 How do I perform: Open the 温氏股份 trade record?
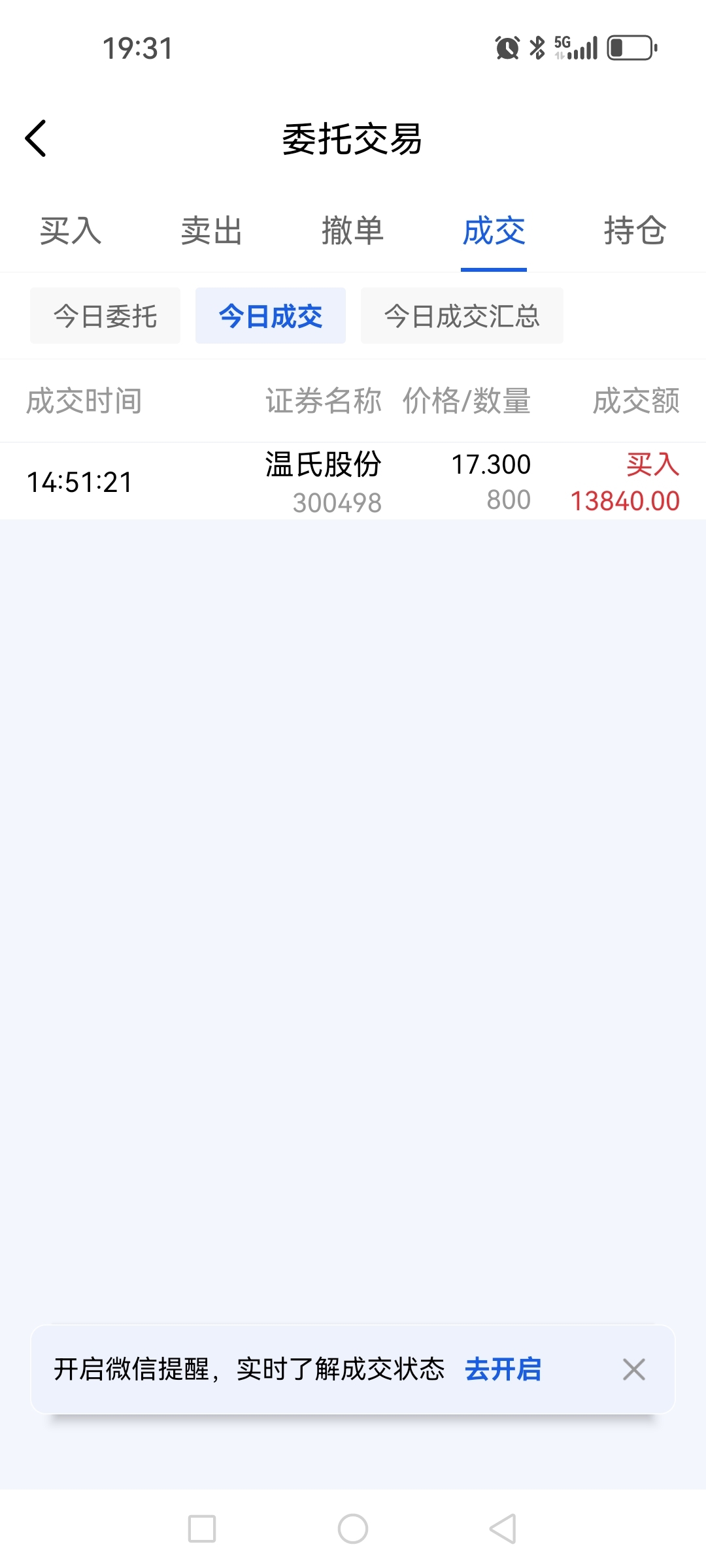pyautogui.click(x=353, y=482)
